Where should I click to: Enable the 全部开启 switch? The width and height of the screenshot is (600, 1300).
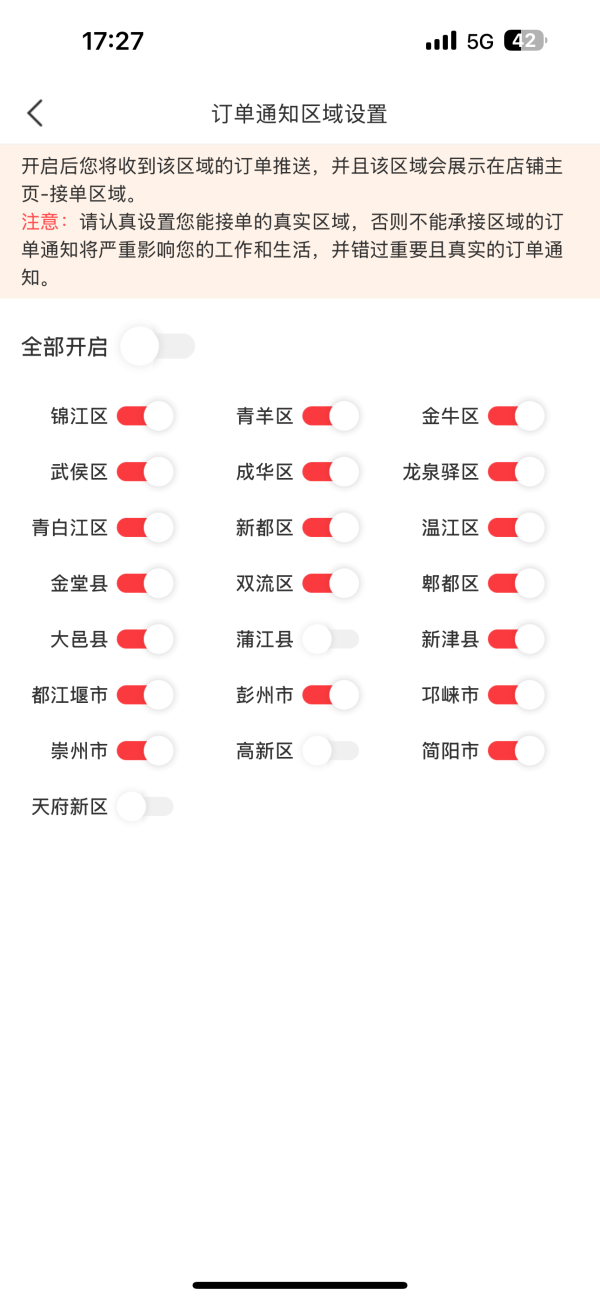[157, 347]
